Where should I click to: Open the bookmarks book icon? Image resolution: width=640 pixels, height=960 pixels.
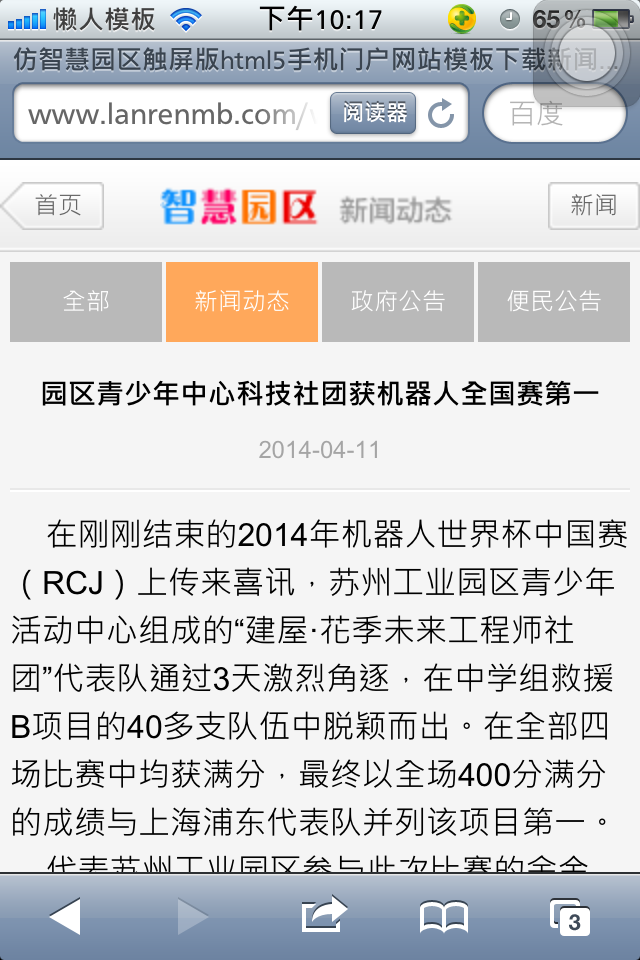(x=444, y=916)
